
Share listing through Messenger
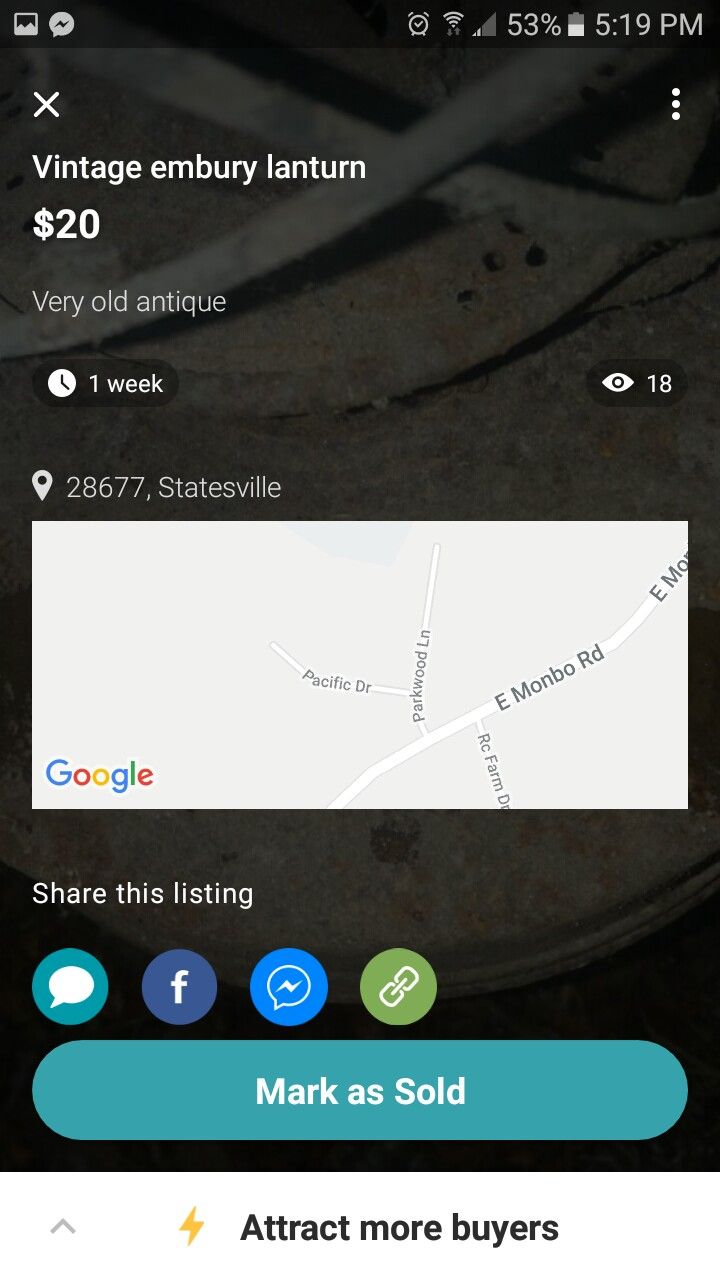(289, 988)
